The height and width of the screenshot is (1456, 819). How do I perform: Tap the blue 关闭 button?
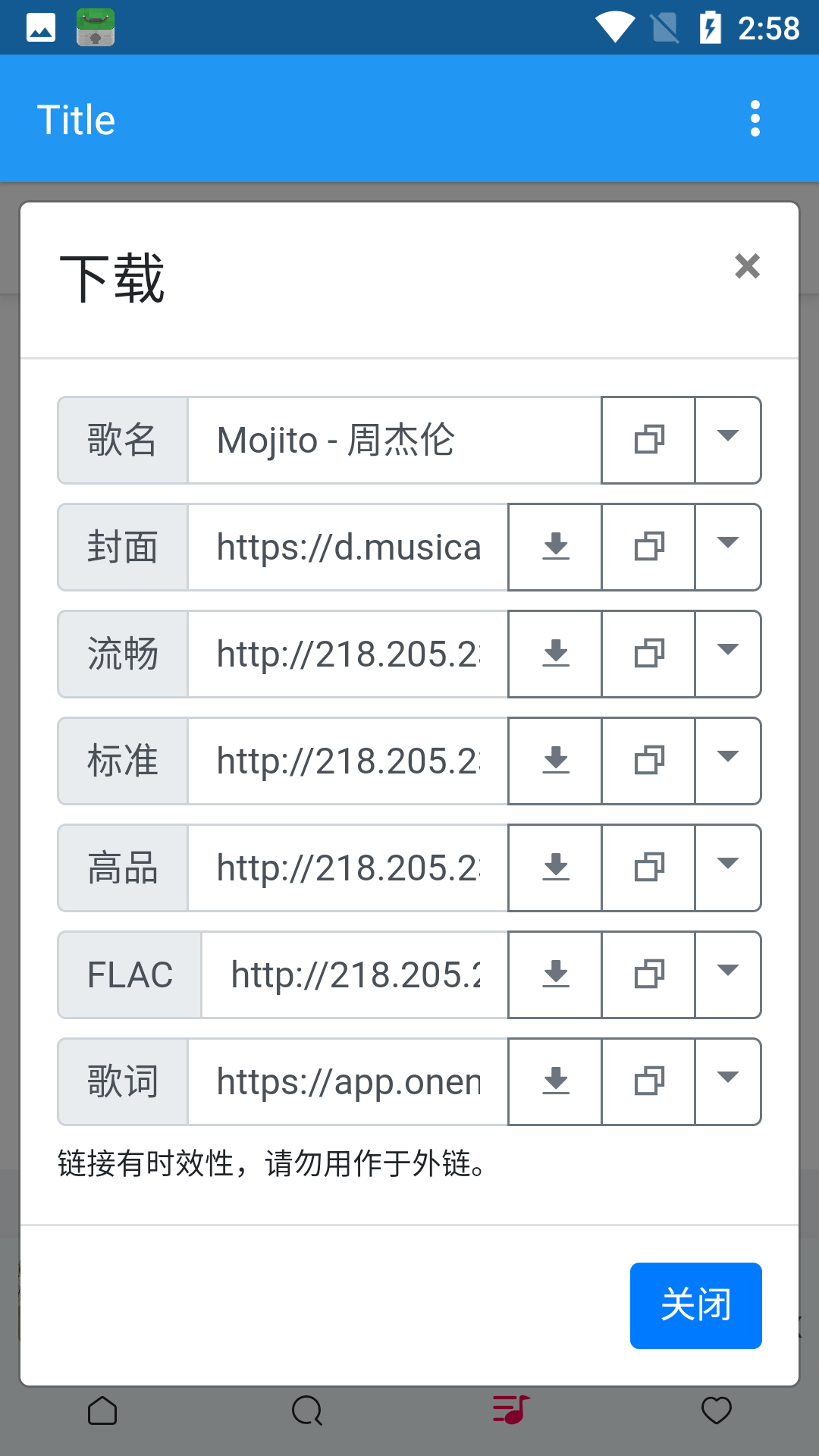pos(695,1305)
